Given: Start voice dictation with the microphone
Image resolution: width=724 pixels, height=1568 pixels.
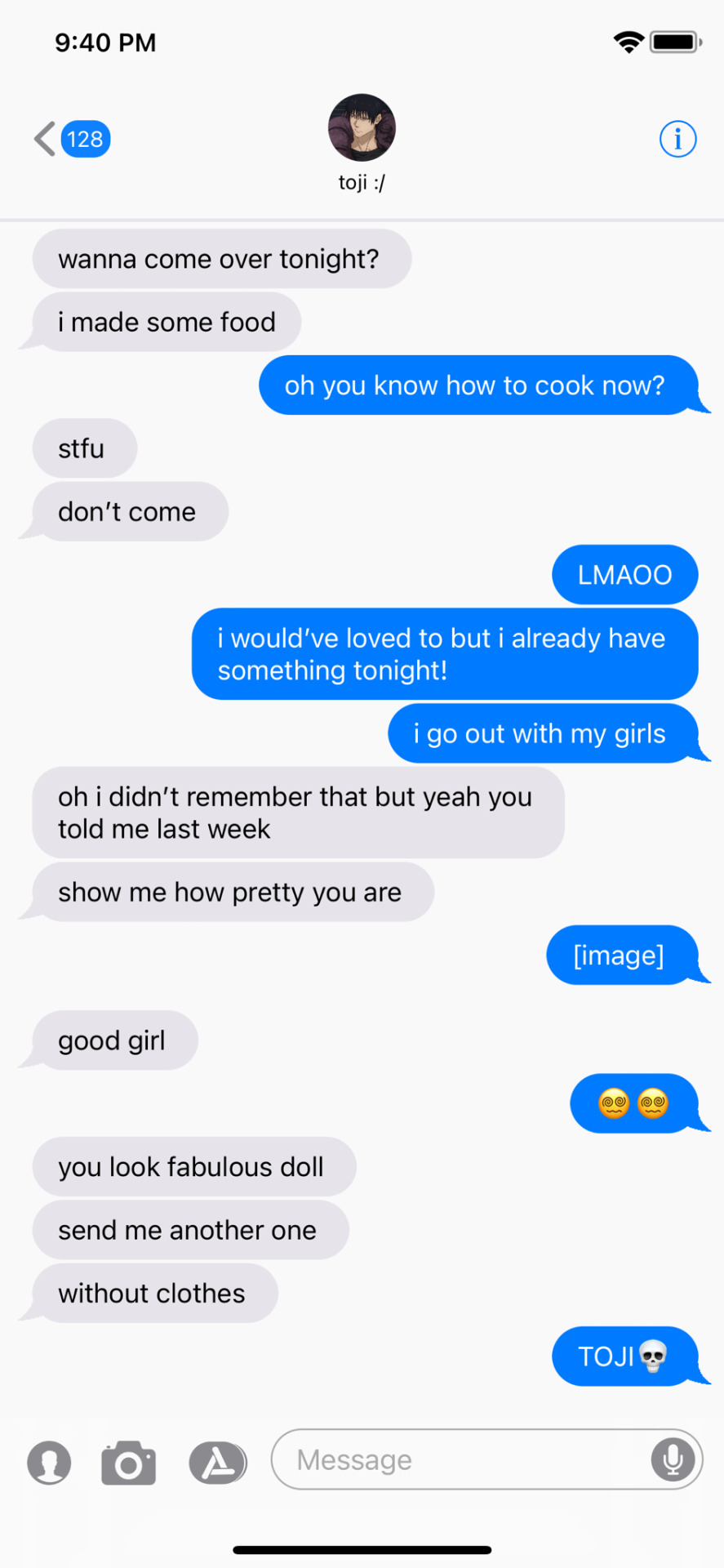Looking at the screenshot, I should click(673, 1459).
